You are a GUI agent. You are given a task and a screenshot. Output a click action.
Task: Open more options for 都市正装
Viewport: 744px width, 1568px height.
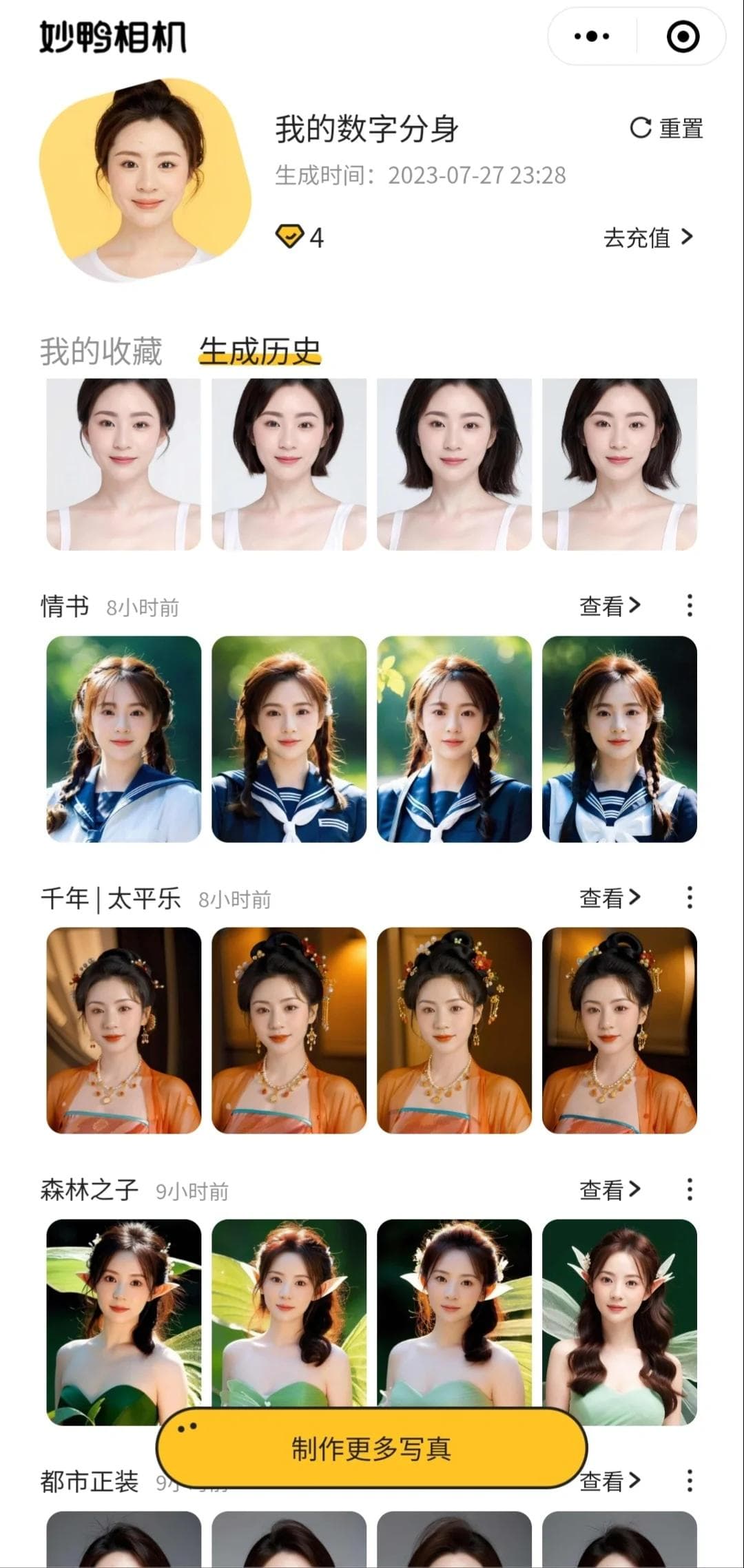click(x=690, y=1481)
